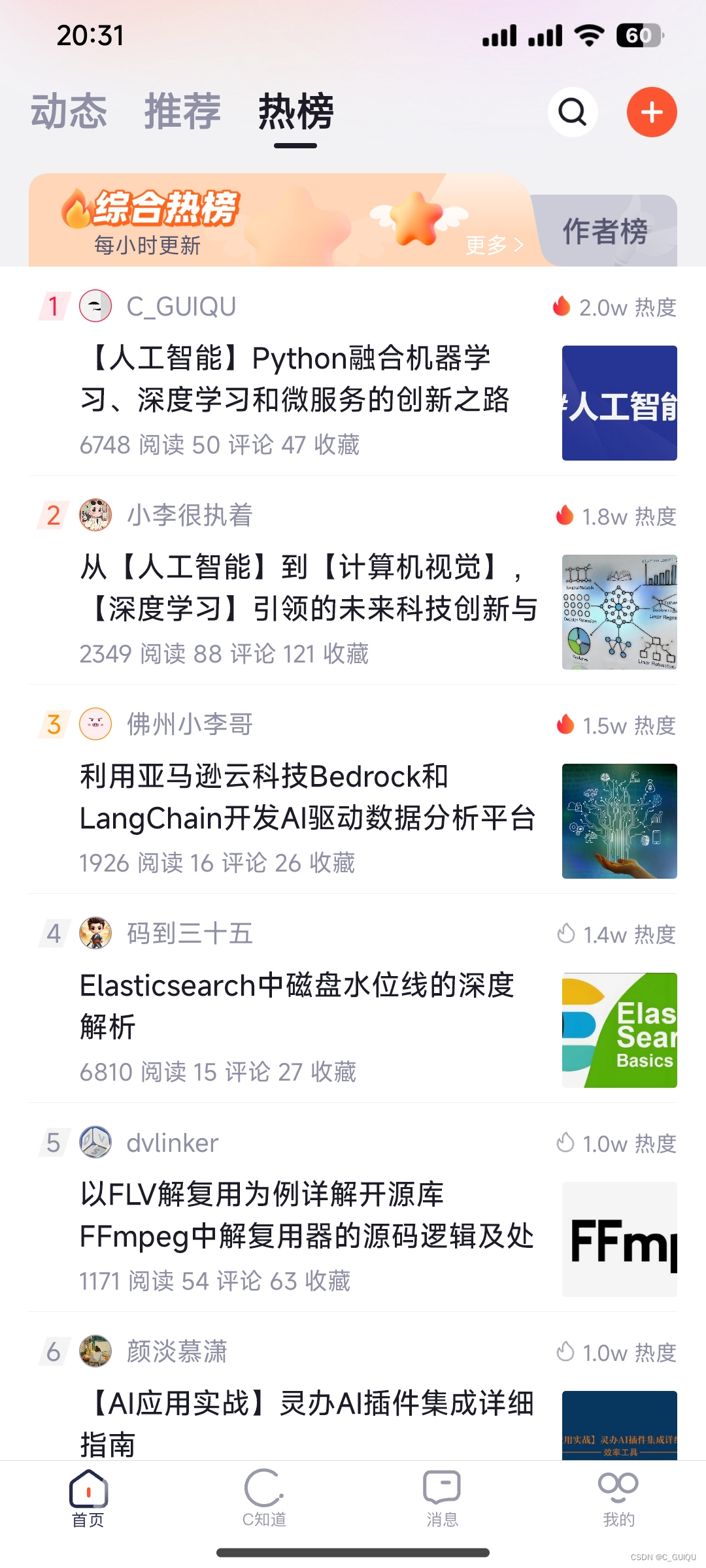Open the 消息 tab
The width and height of the screenshot is (706, 1568).
442,1497
